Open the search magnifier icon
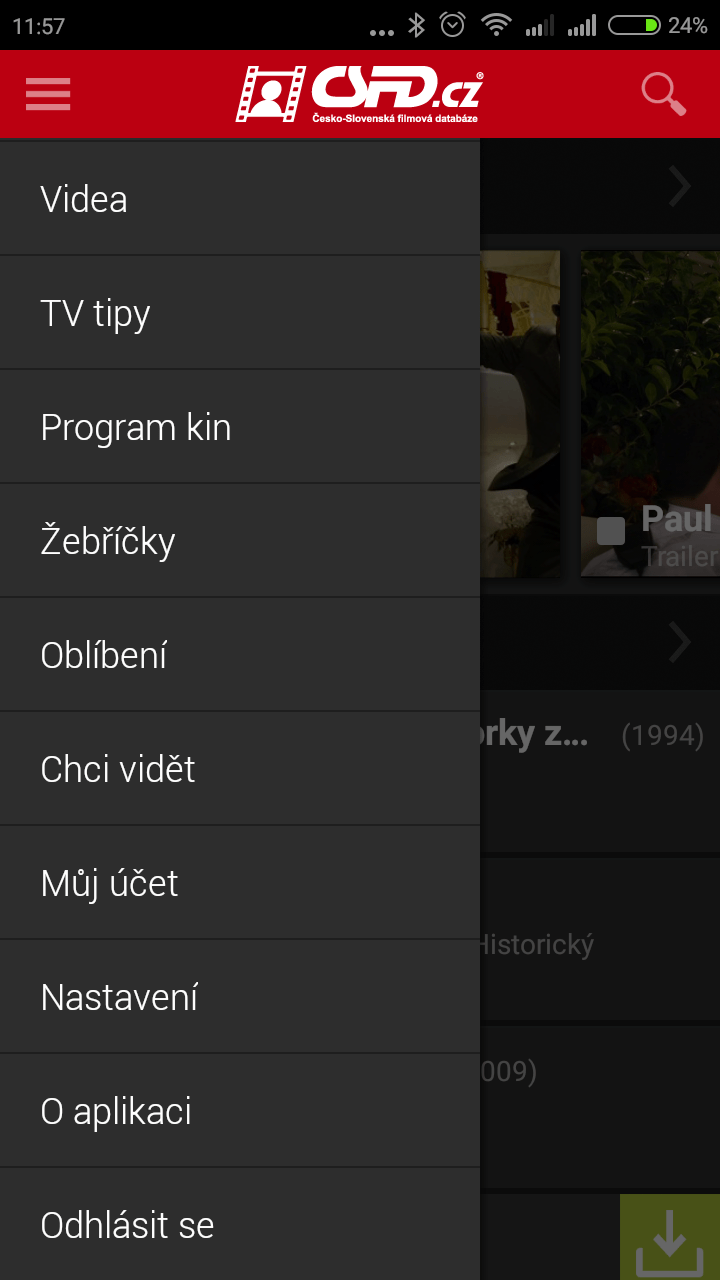720x1280 pixels. pyautogui.click(x=664, y=94)
